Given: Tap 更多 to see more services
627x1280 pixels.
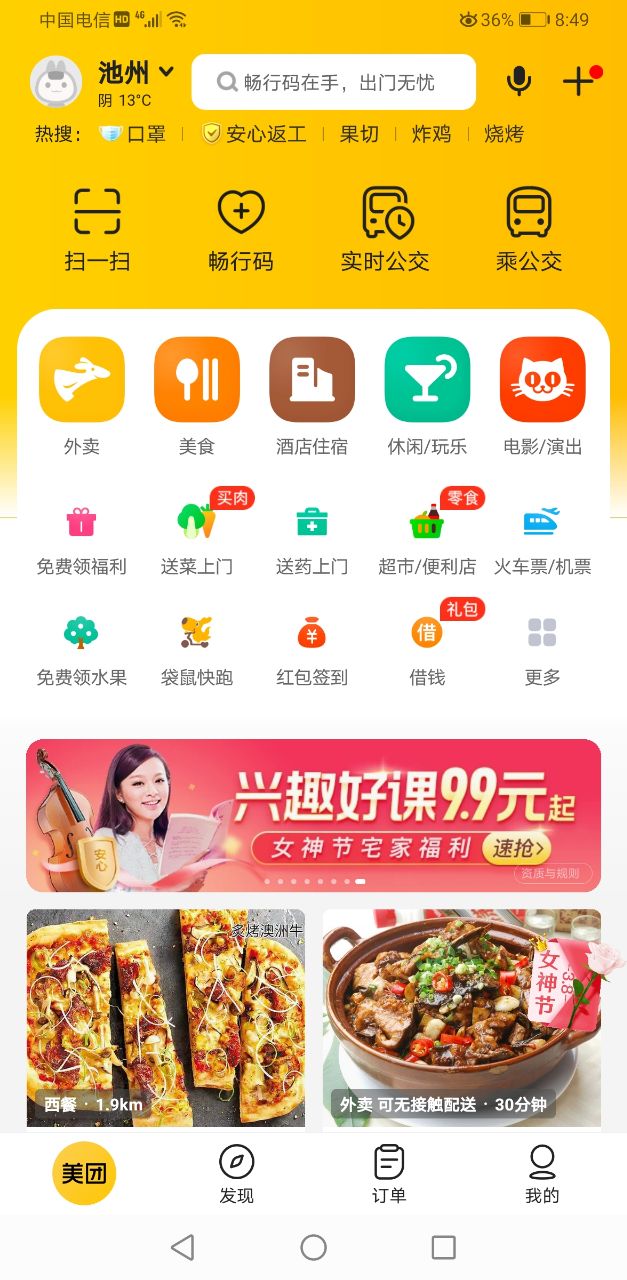Looking at the screenshot, I should pos(542,650).
